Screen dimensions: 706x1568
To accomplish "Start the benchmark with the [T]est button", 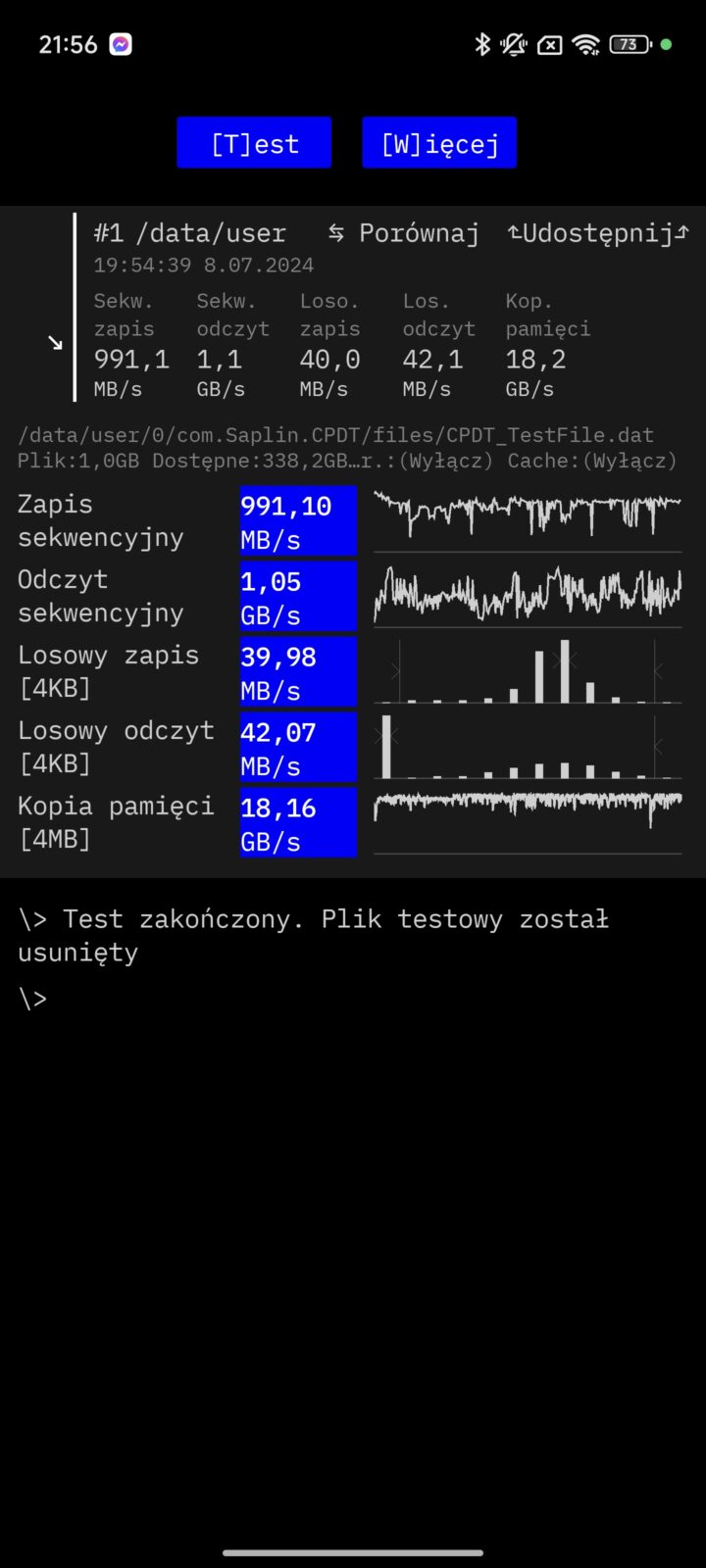I will point(254,143).
